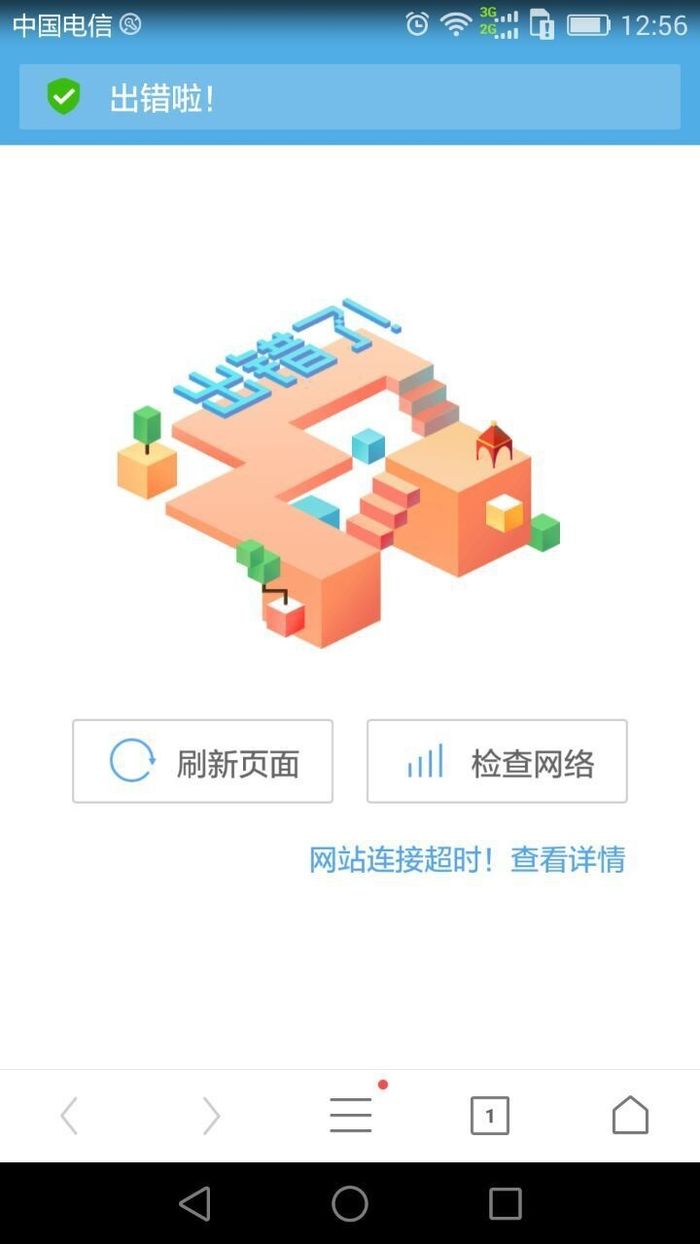Viewport: 700px width, 1244px height.
Task: Go to the browser home page
Action: (630, 1115)
